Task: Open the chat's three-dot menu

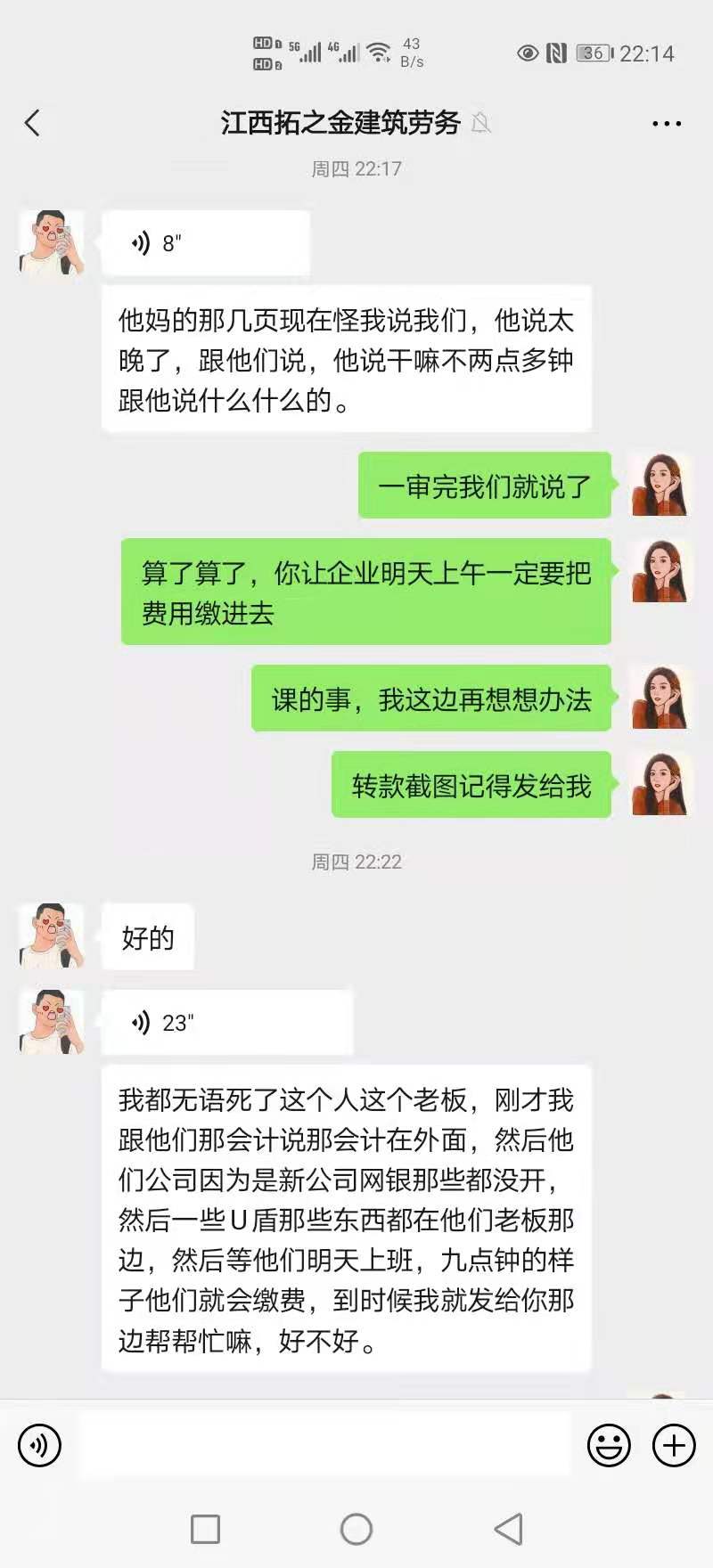Action: [x=666, y=124]
